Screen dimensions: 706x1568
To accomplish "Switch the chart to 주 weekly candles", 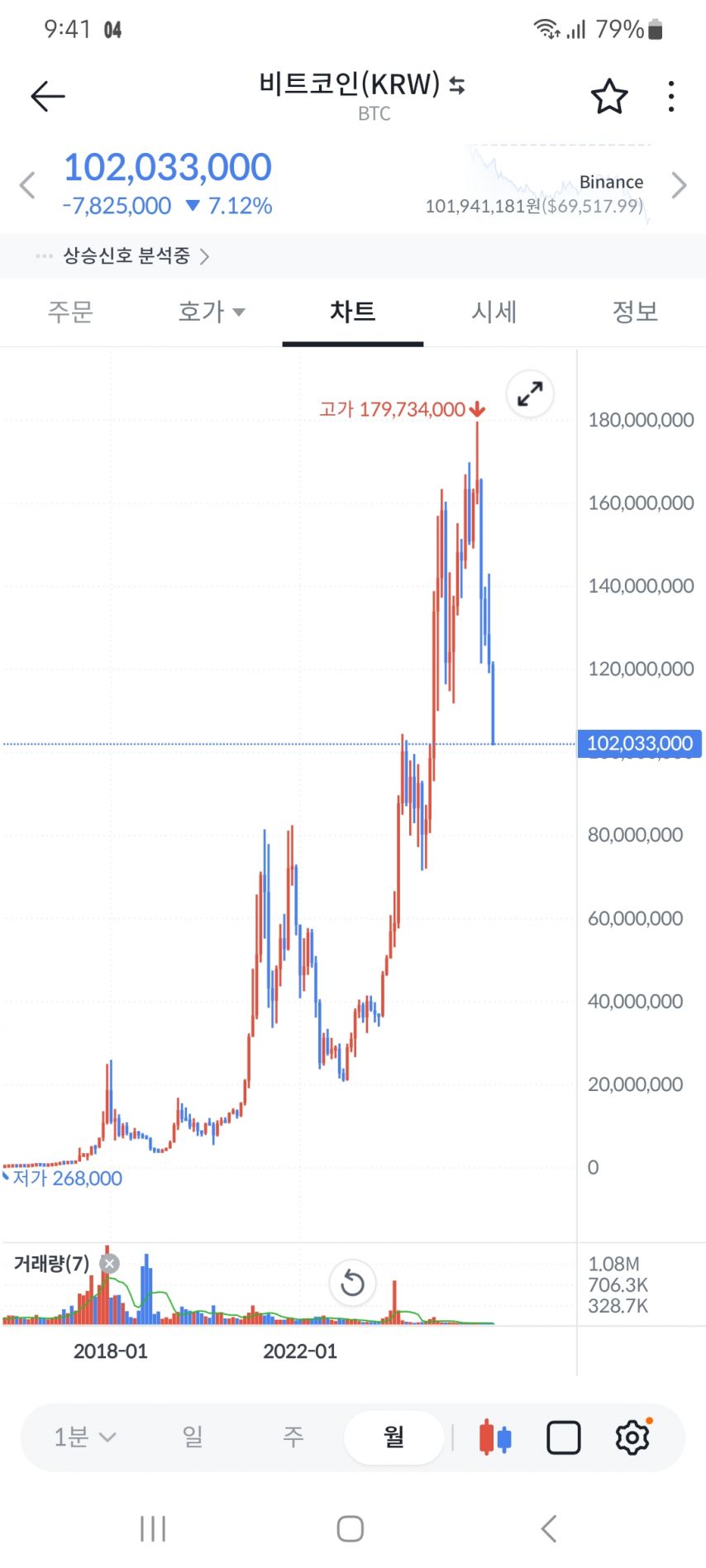I will (x=293, y=1437).
